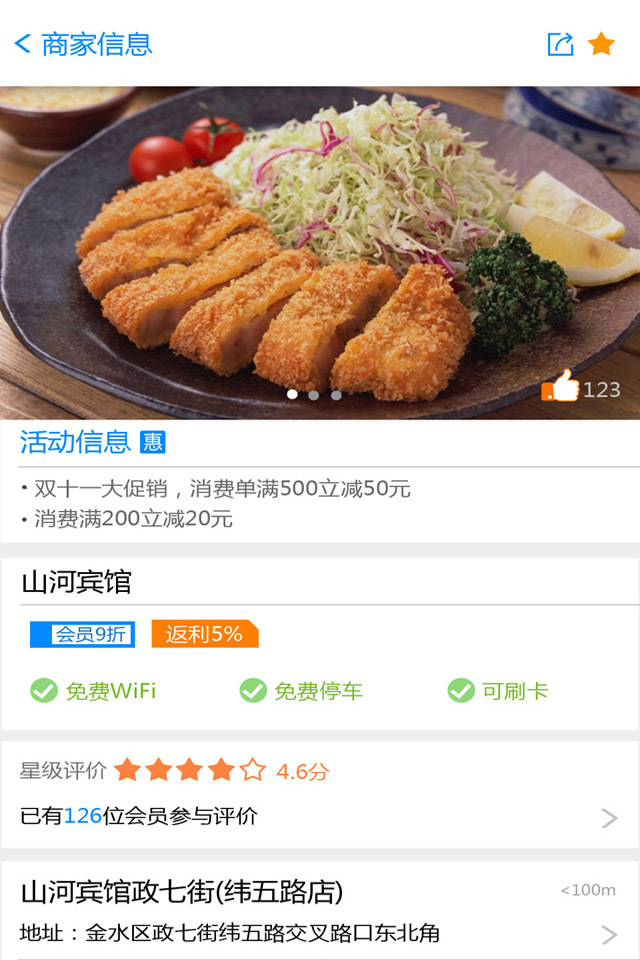Go back from 商家信息 page
Image resolution: width=640 pixels, height=960 pixels.
(24, 44)
